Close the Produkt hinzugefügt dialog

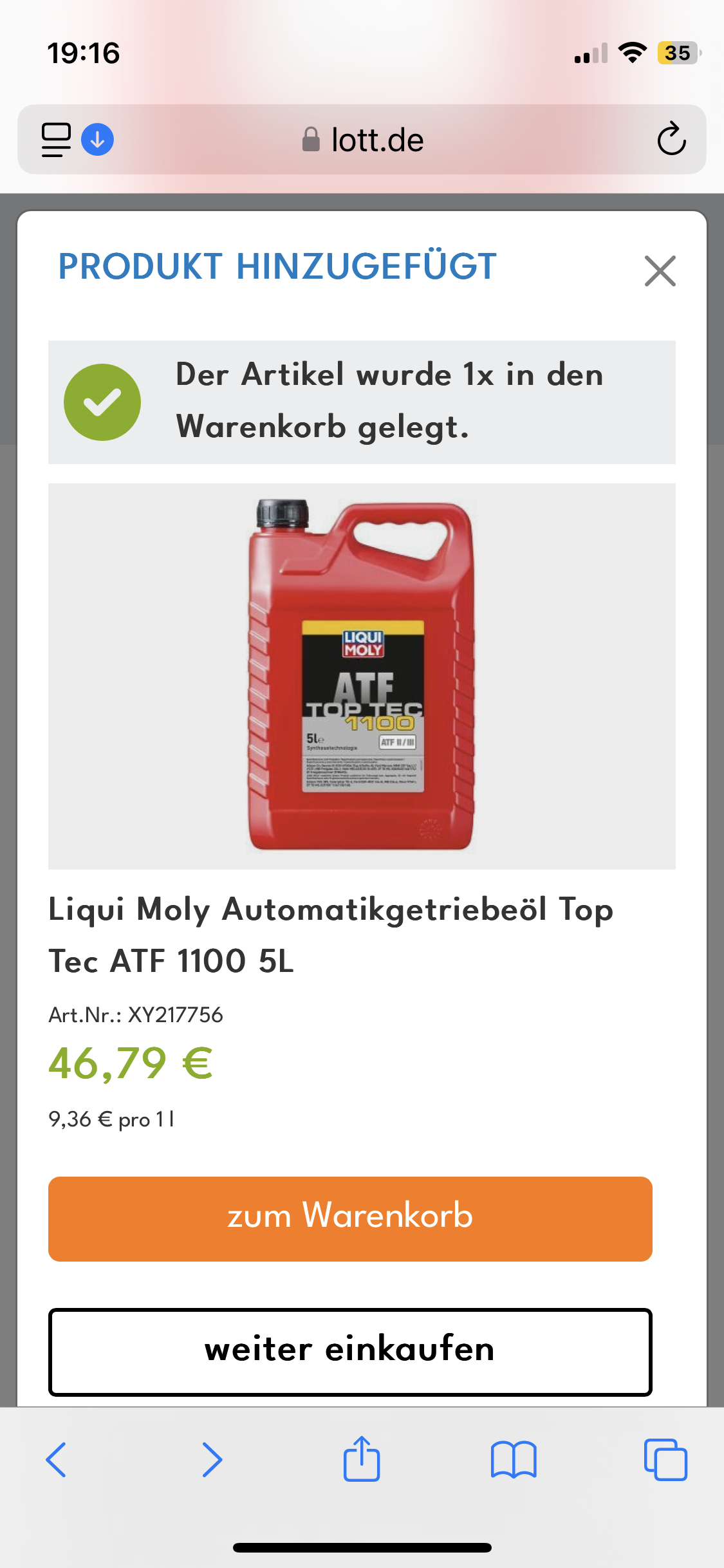pyautogui.click(x=660, y=271)
